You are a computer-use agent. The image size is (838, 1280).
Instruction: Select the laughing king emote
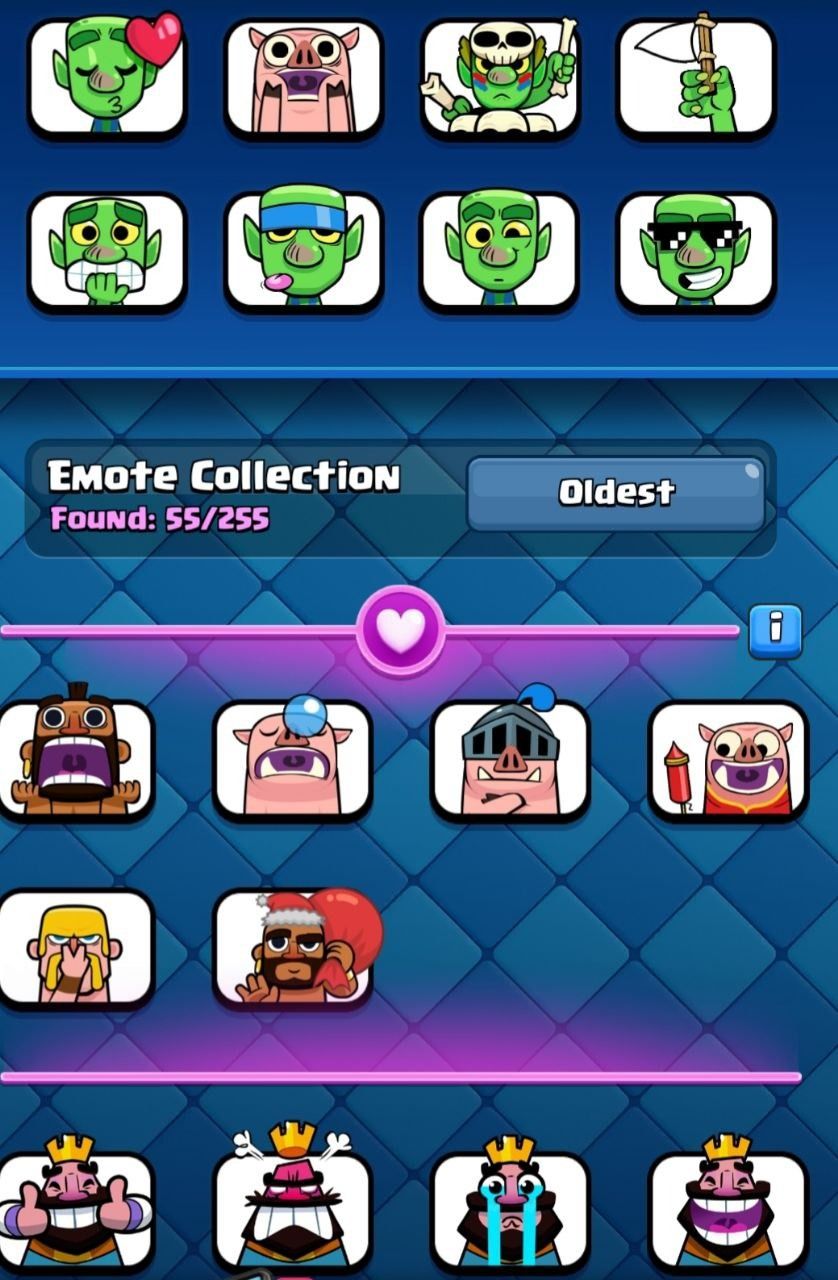pyautogui.click(x=727, y=1210)
